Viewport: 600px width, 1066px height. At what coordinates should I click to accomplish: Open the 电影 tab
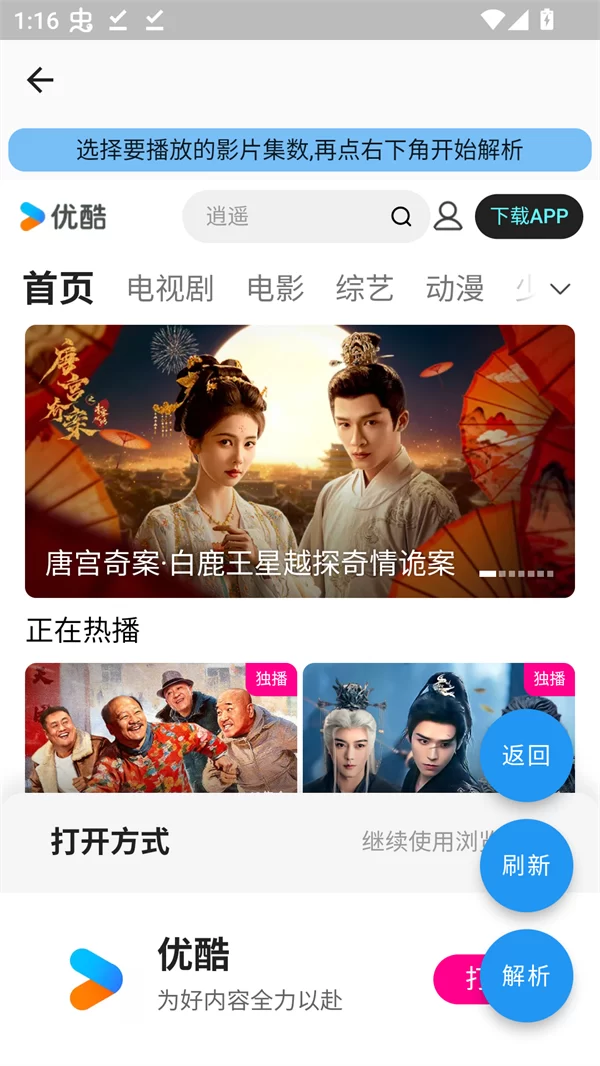(275, 289)
